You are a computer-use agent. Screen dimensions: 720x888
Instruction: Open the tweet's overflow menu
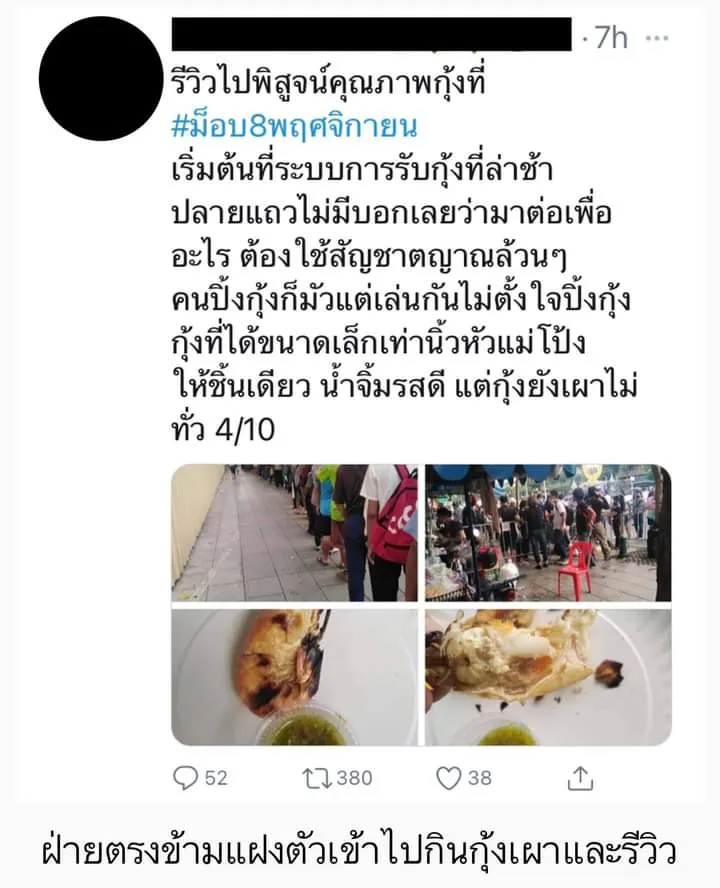pyautogui.click(x=657, y=40)
